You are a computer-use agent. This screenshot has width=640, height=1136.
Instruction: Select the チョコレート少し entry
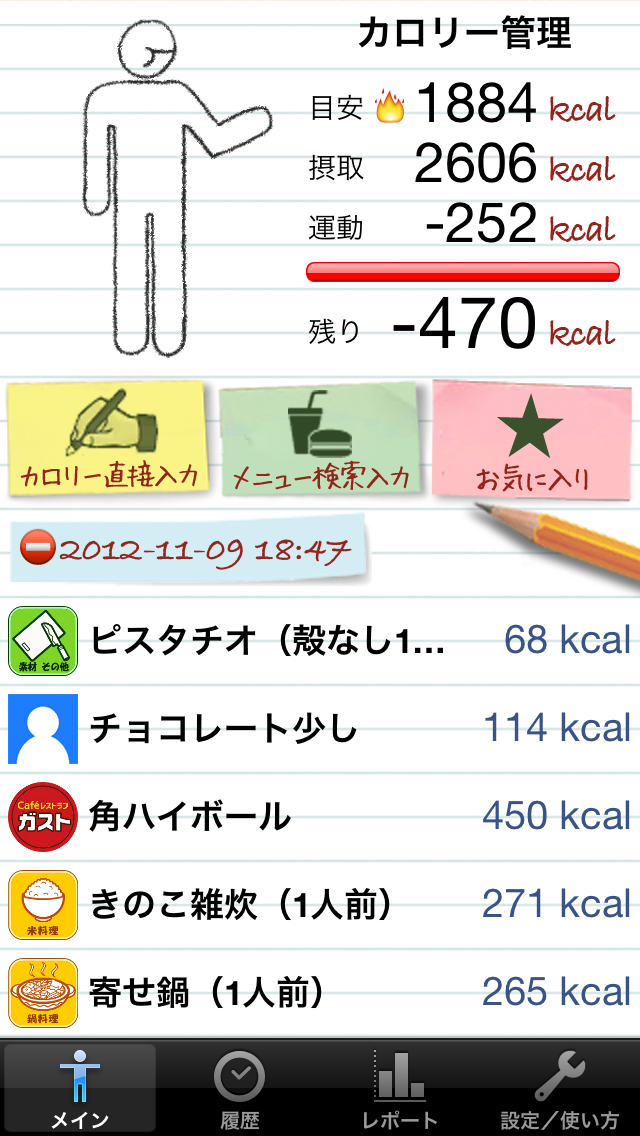tap(320, 728)
